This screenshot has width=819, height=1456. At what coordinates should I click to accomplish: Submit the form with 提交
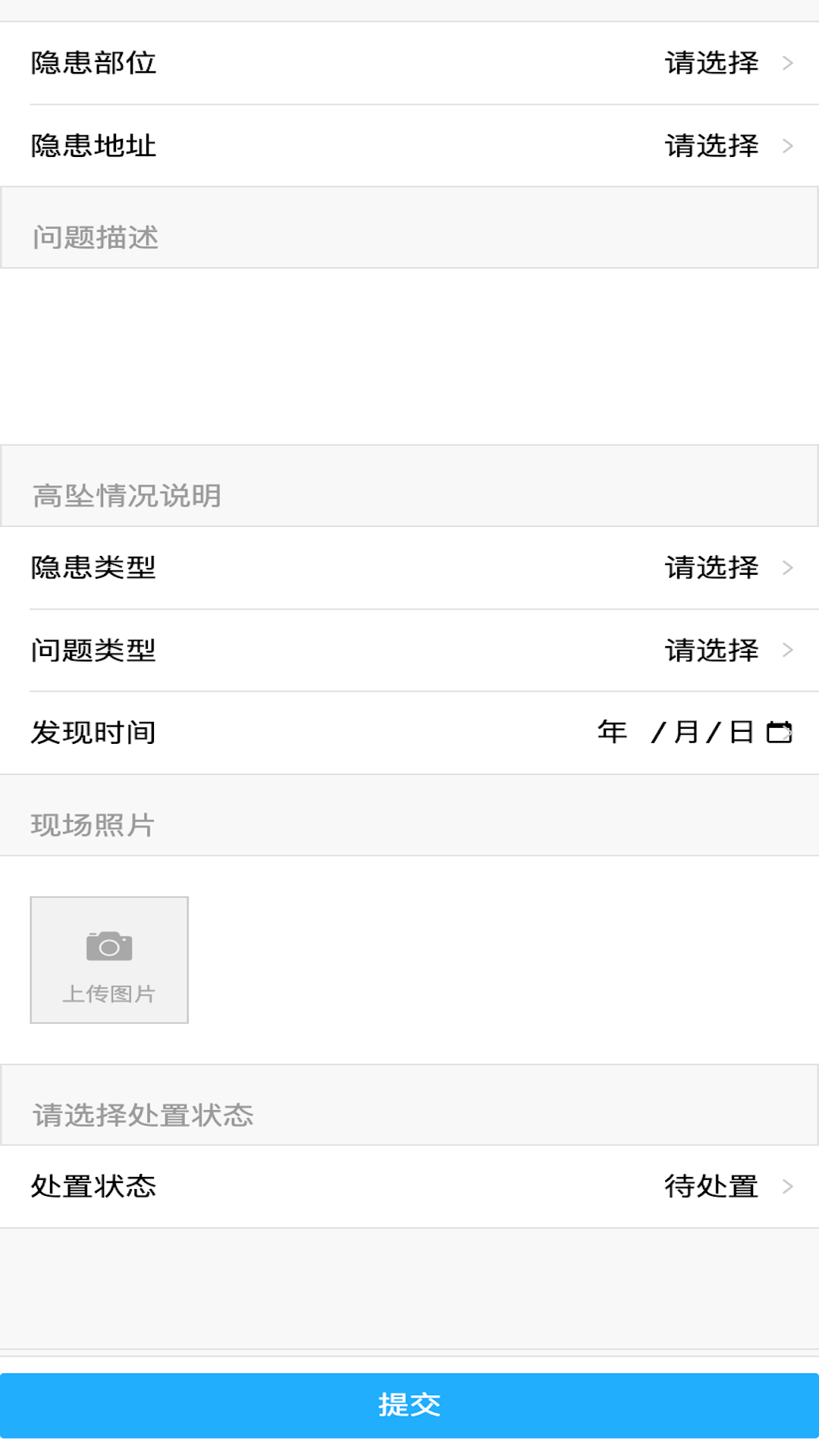coord(409,1405)
